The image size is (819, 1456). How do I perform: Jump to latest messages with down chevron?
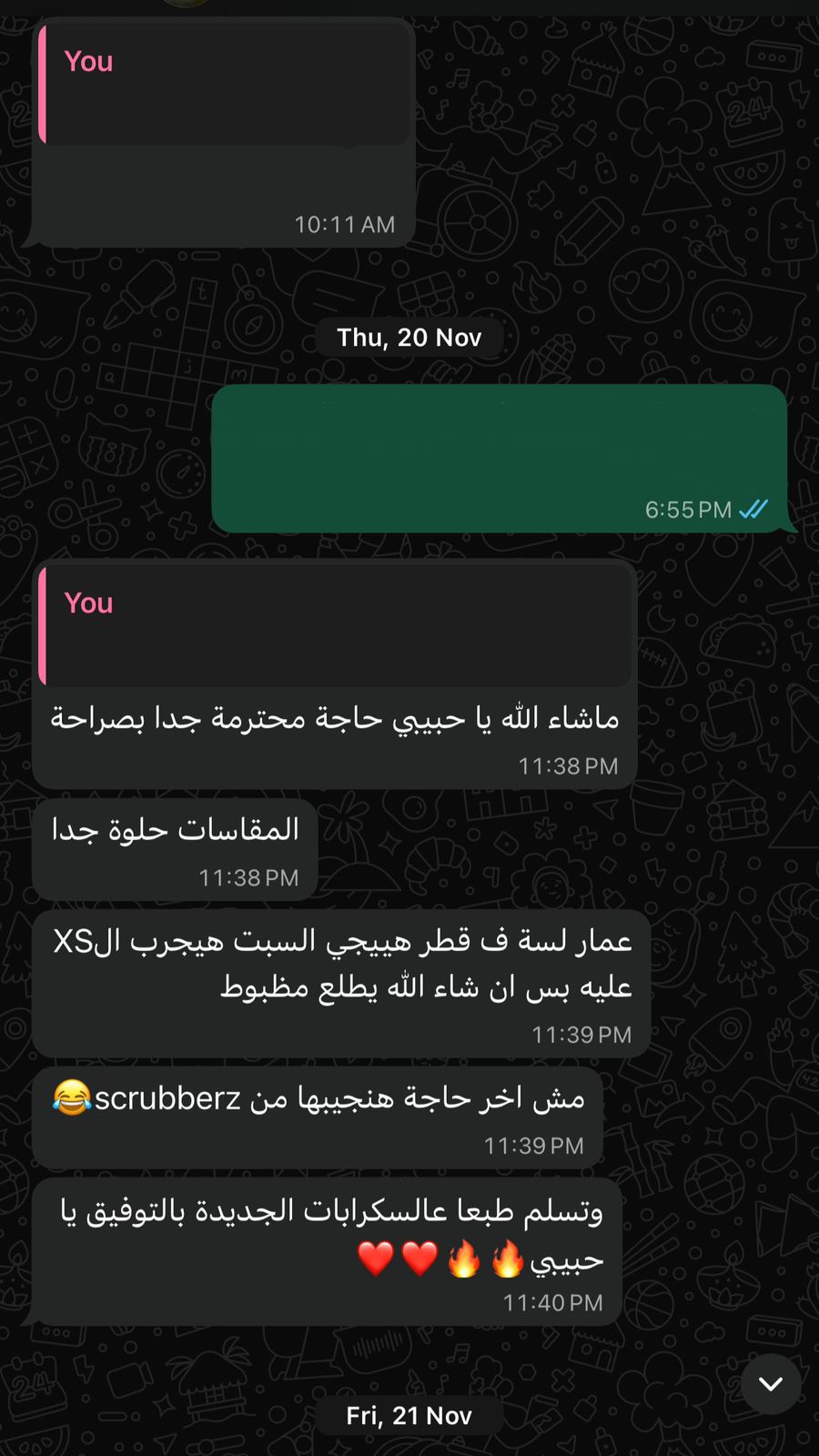[x=771, y=1384]
